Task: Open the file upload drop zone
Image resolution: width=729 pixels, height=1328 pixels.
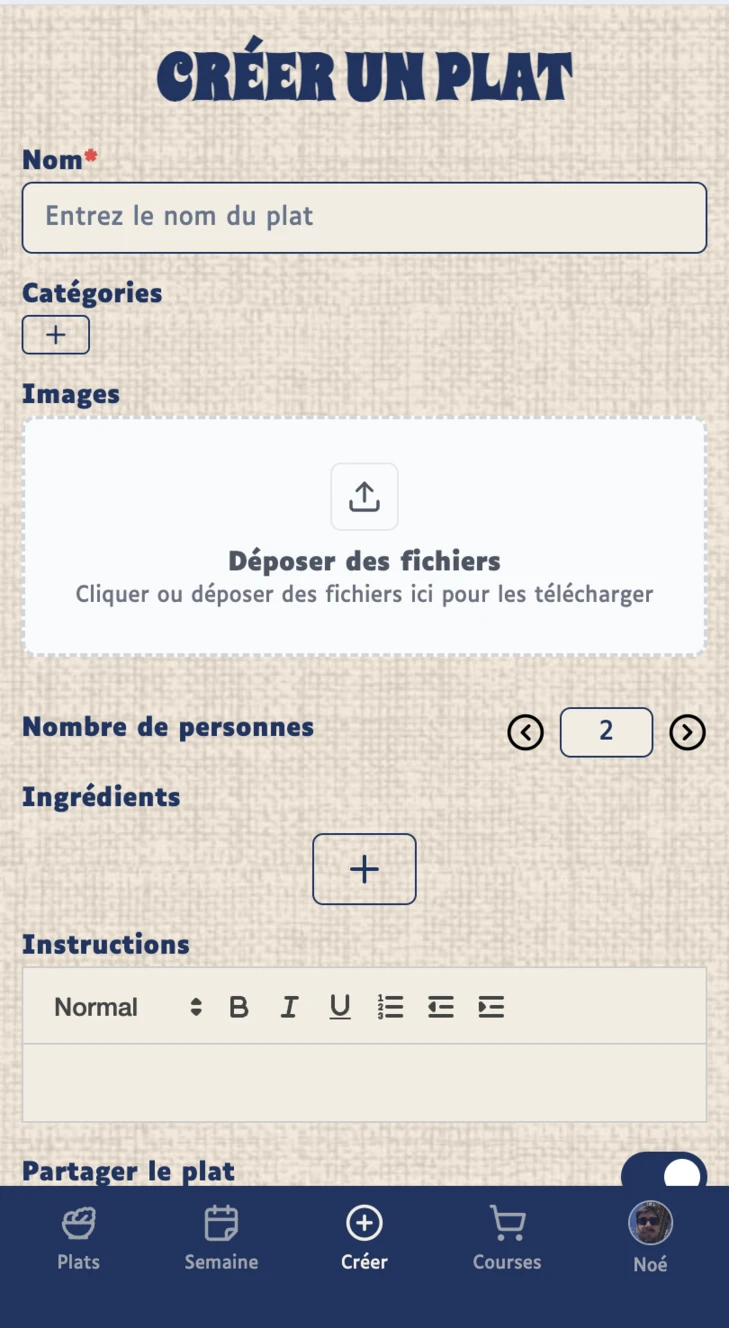Action: tap(364, 537)
